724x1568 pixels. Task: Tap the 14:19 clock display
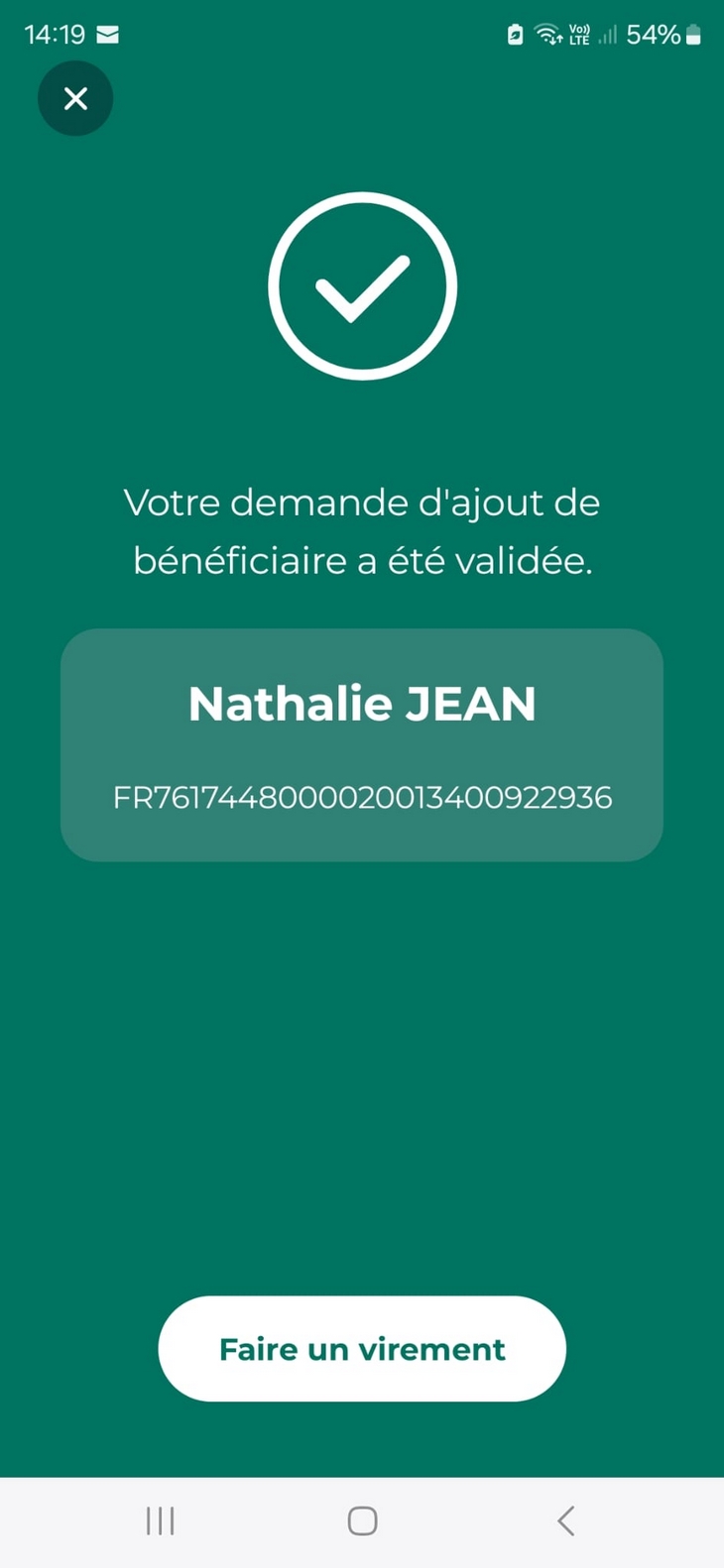tap(55, 33)
